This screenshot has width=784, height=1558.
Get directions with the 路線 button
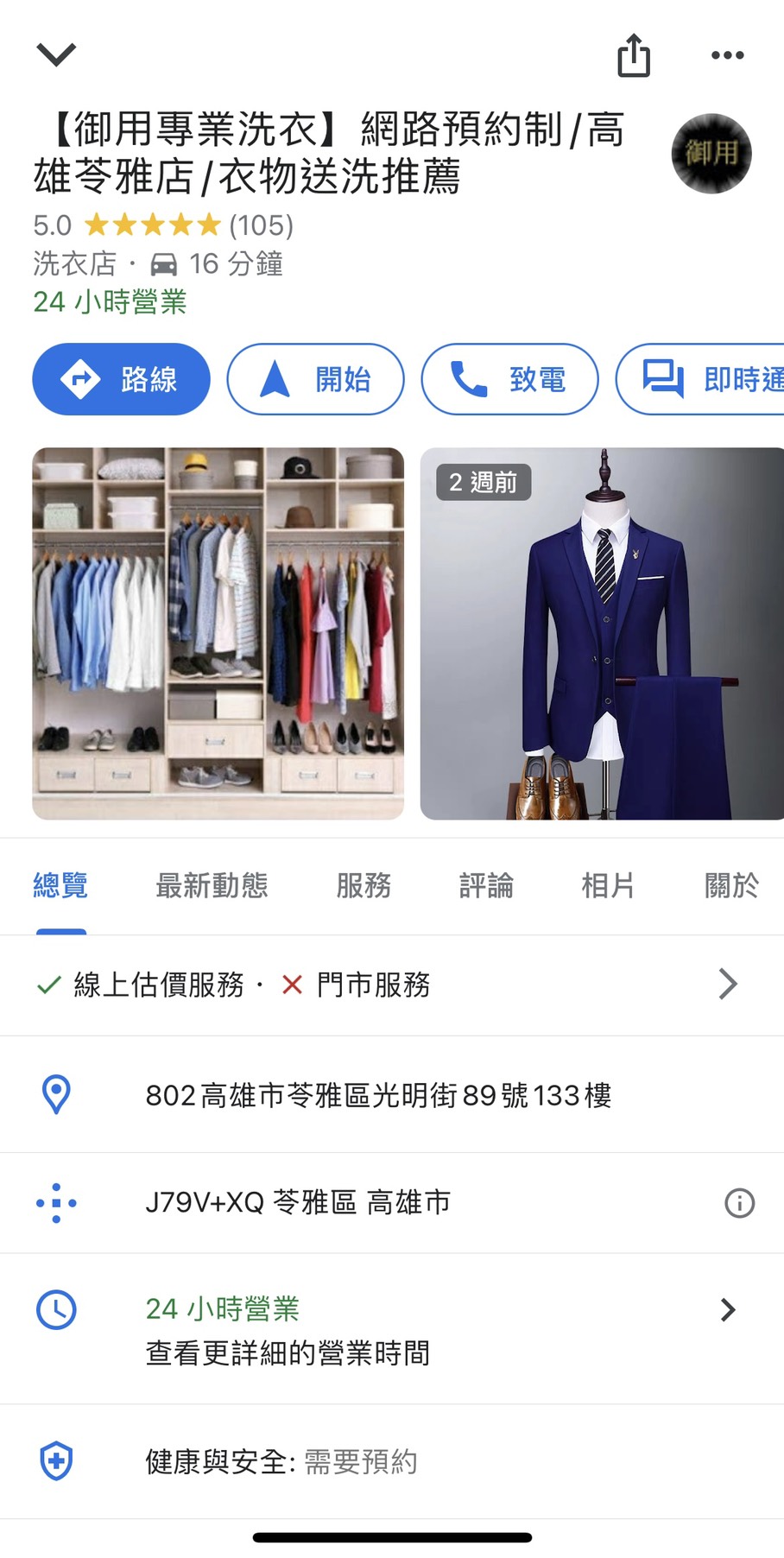pos(121,379)
